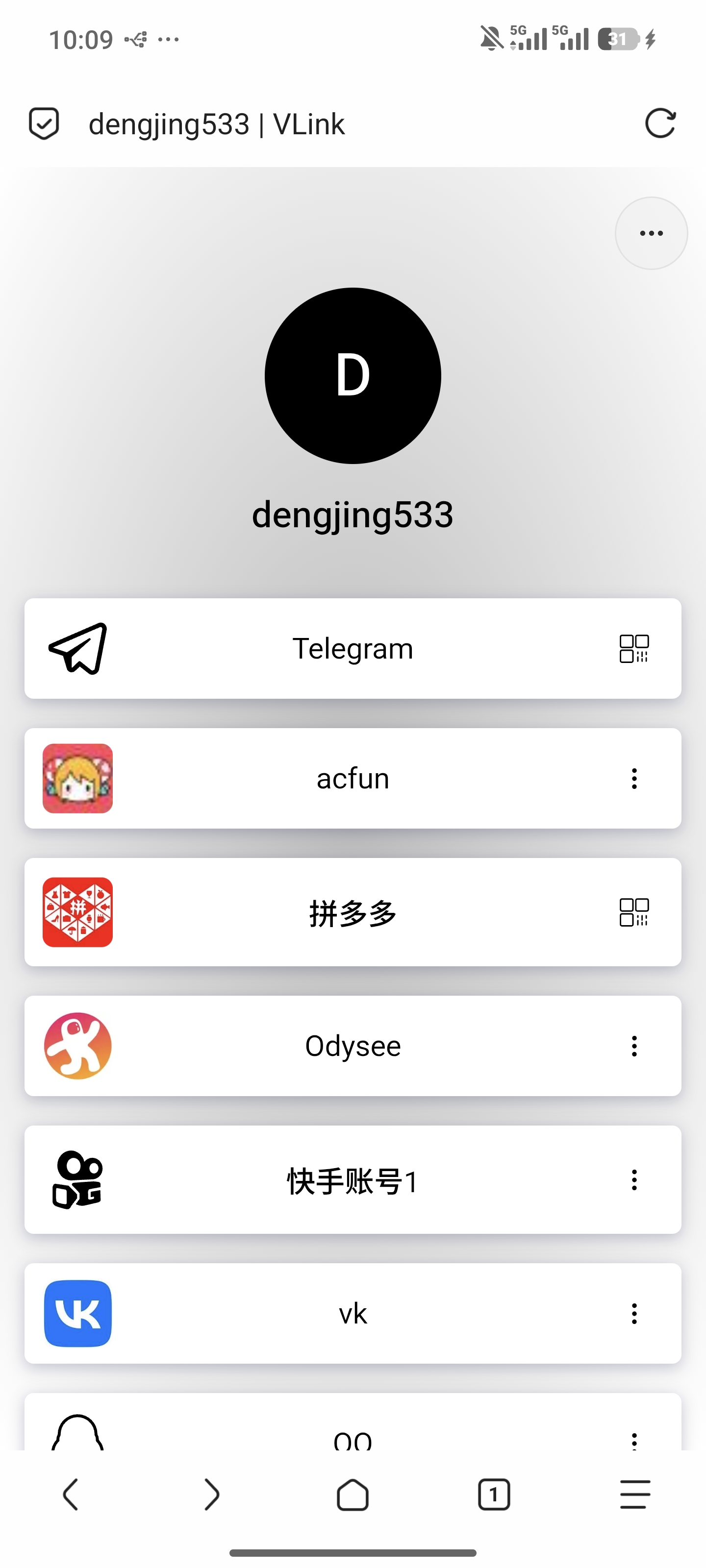Click the shield verification icon in title bar
Image resolution: width=706 pixels, height=1568 pixels.
(x=43, y=123)
